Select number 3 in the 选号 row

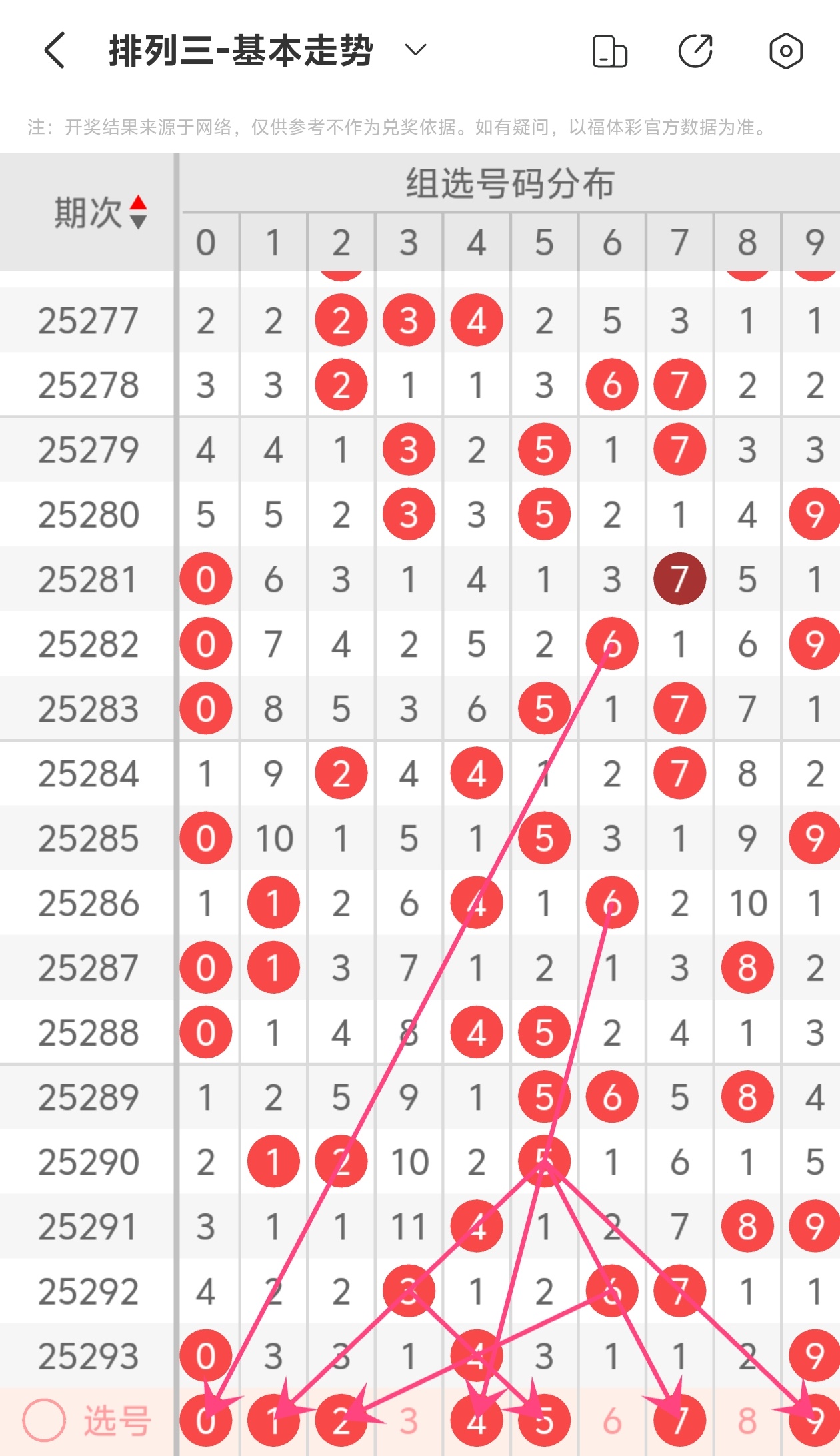coord(409,1421)
